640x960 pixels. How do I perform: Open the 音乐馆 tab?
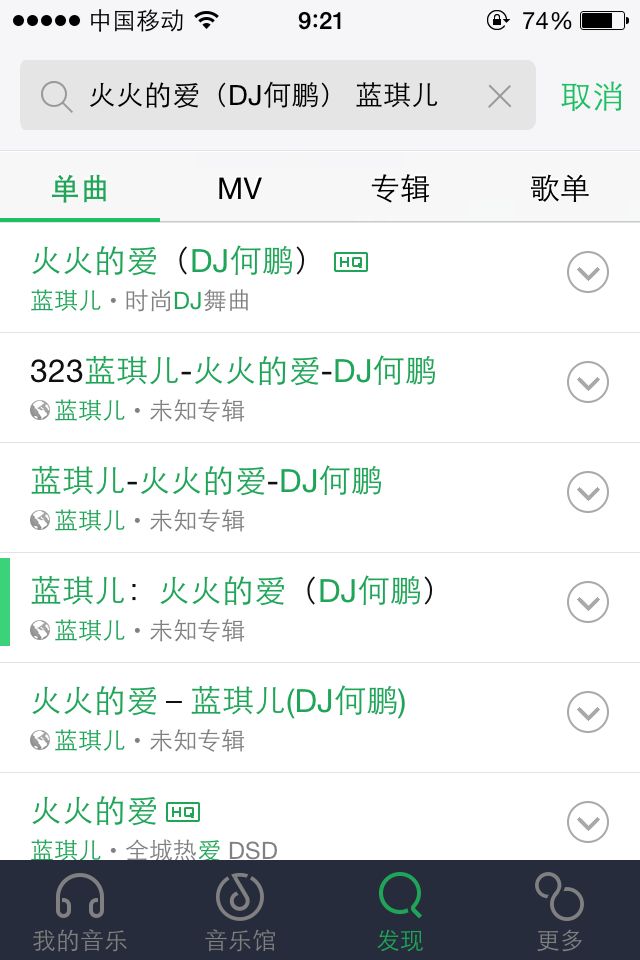[x=239, y=911]
